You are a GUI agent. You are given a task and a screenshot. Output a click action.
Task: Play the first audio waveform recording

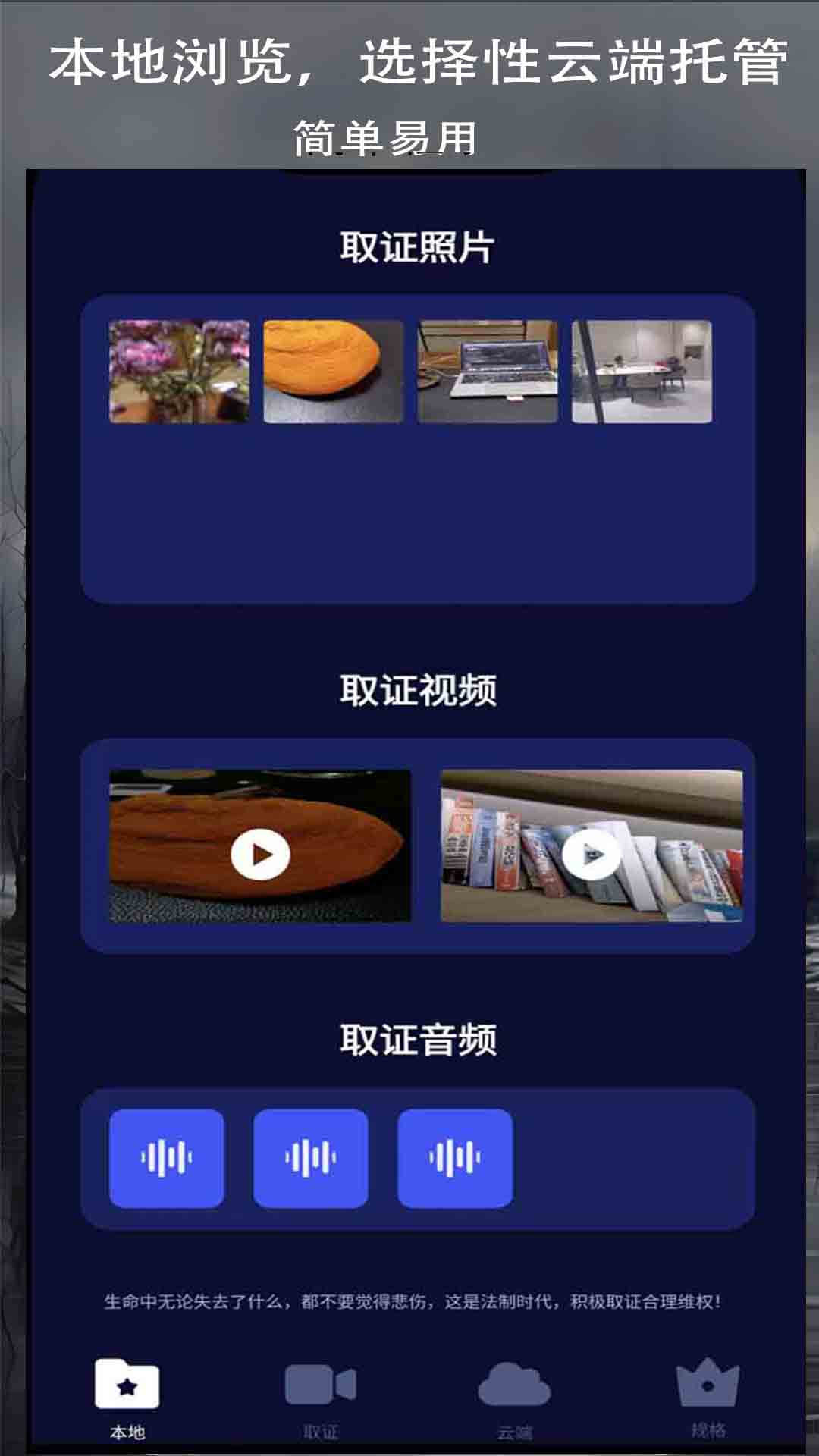[168, 1156]
